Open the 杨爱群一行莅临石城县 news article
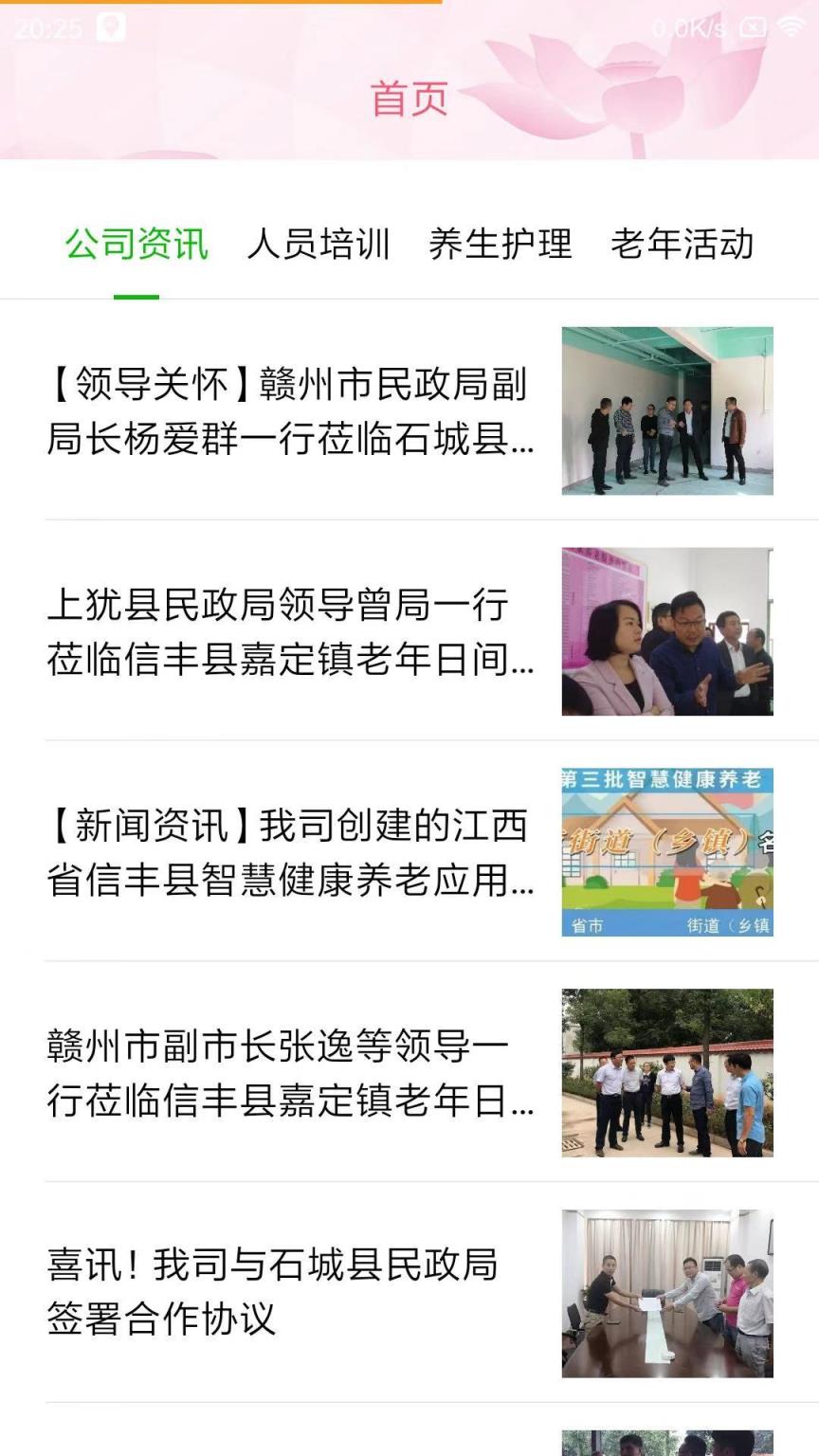 (284, 411)
